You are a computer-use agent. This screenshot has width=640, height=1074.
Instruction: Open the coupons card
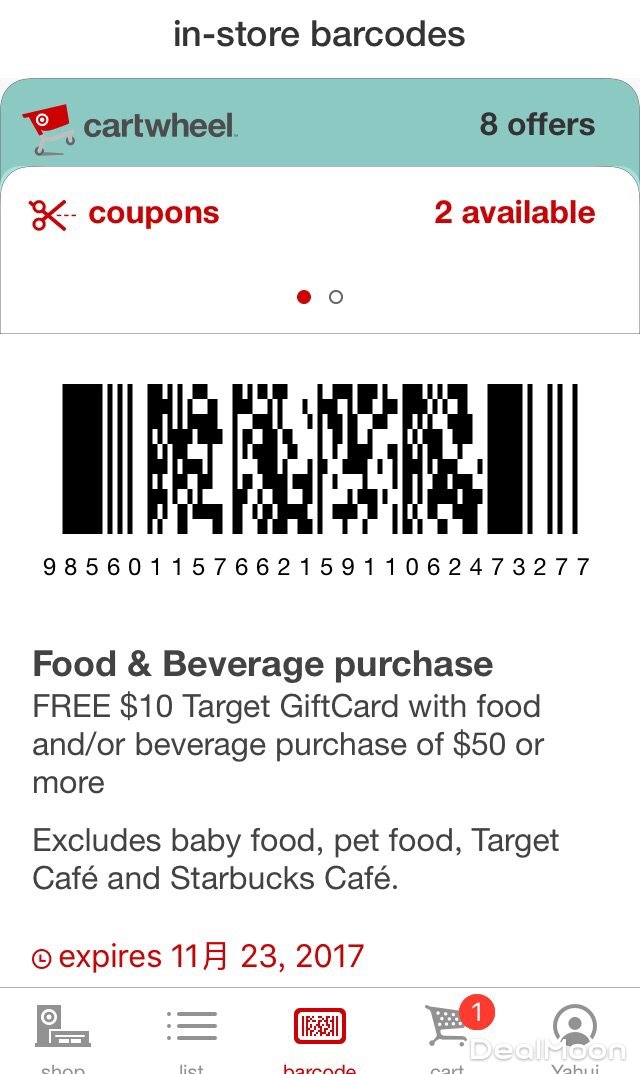(320, 213)
